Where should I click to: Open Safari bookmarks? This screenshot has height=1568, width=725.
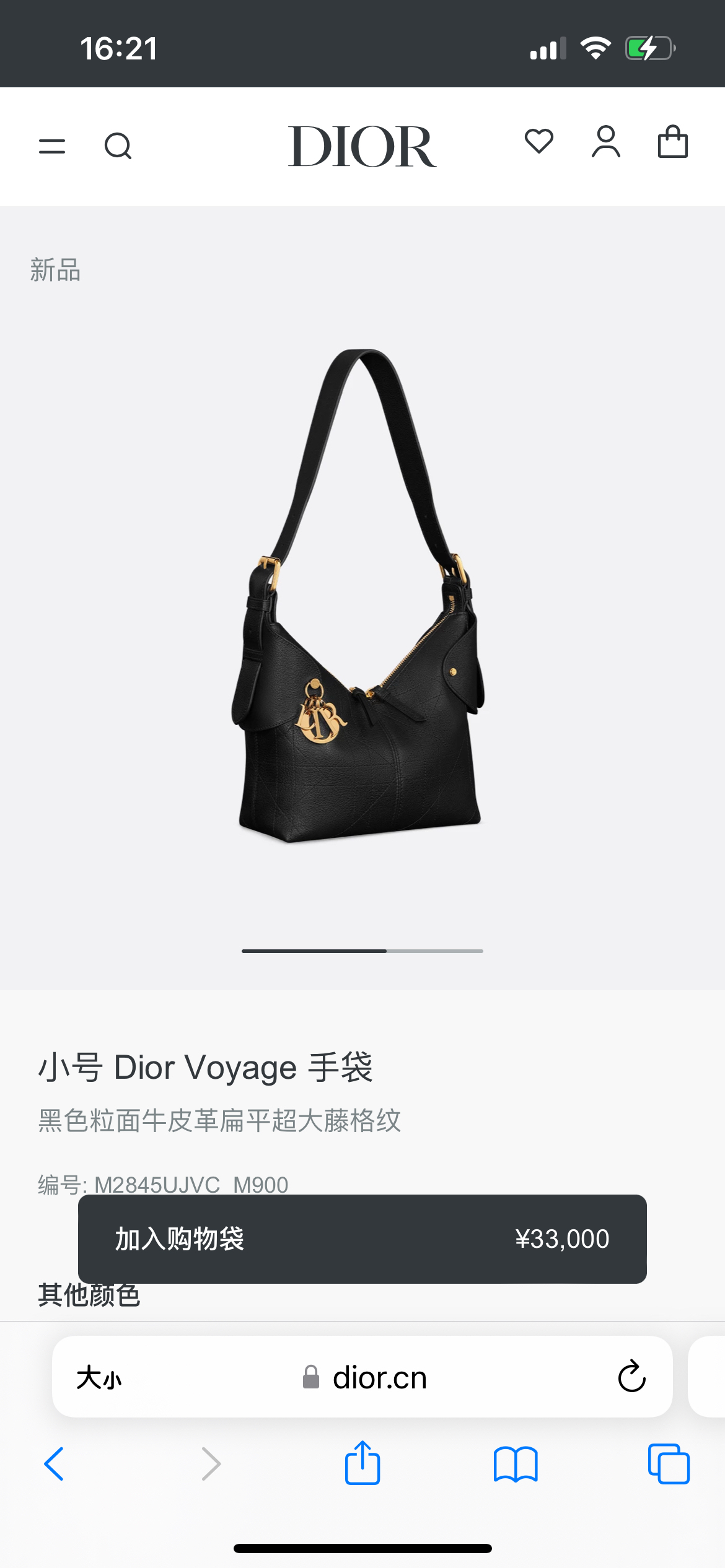pyautogui.click(x=516, y=1464)
